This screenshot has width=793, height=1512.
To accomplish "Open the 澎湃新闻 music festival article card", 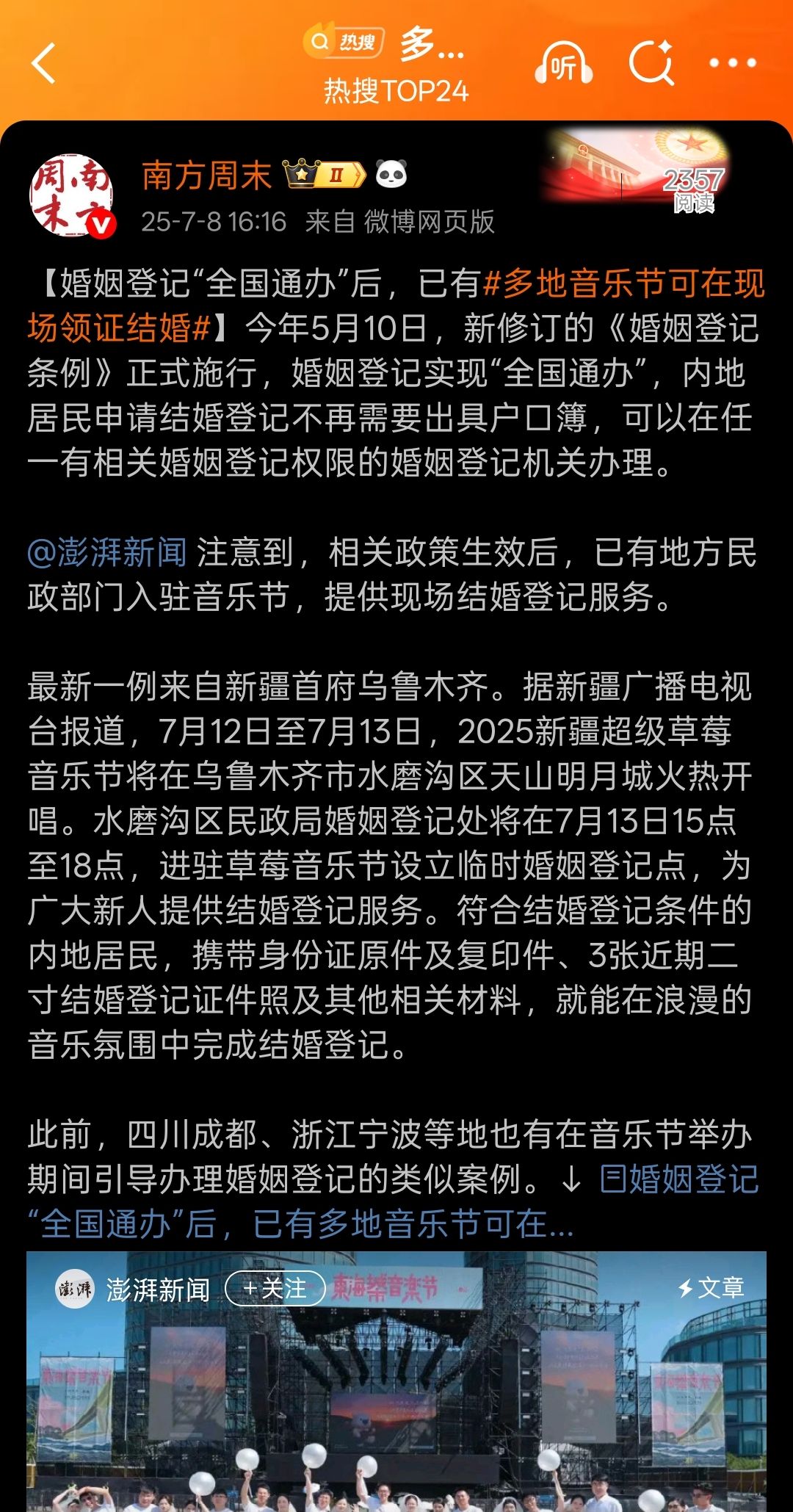I will [396, 1381].
